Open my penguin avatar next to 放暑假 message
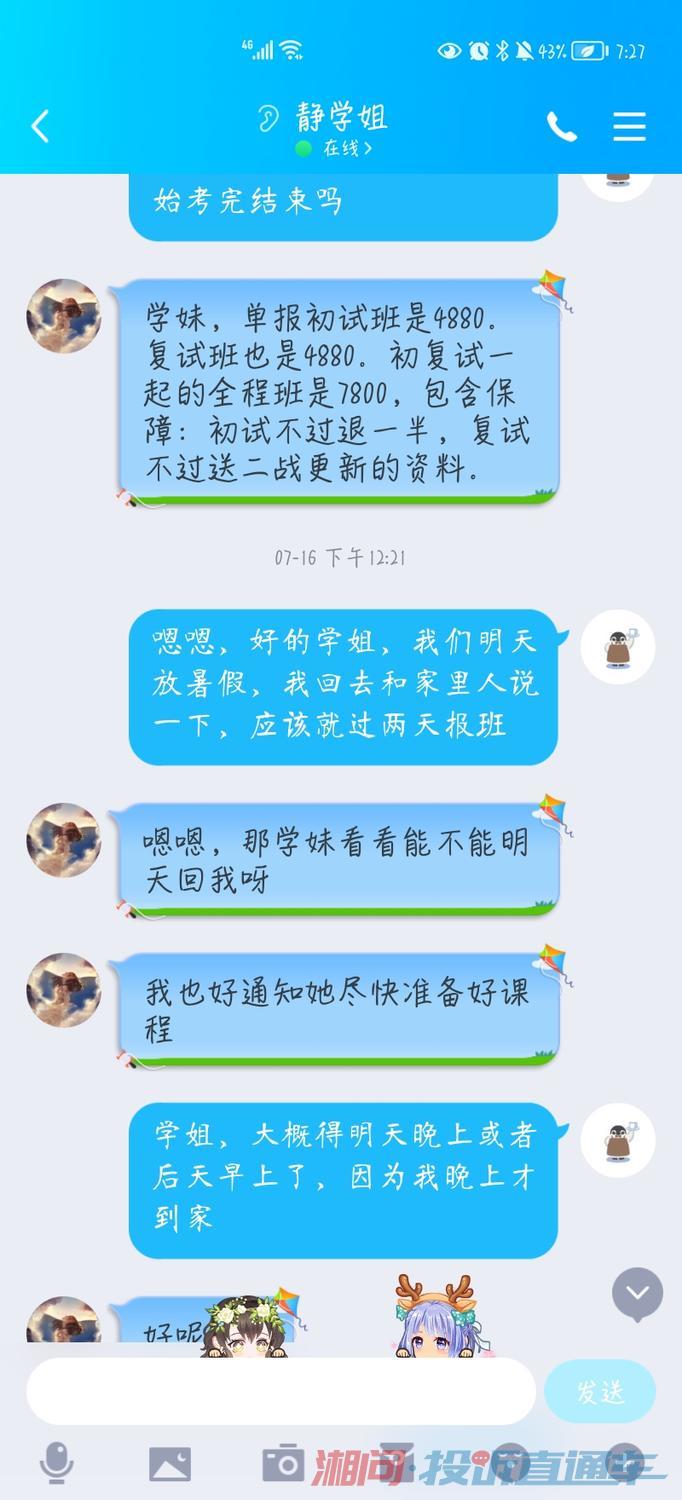The image size is (682, 1500). tap(618, 647)
